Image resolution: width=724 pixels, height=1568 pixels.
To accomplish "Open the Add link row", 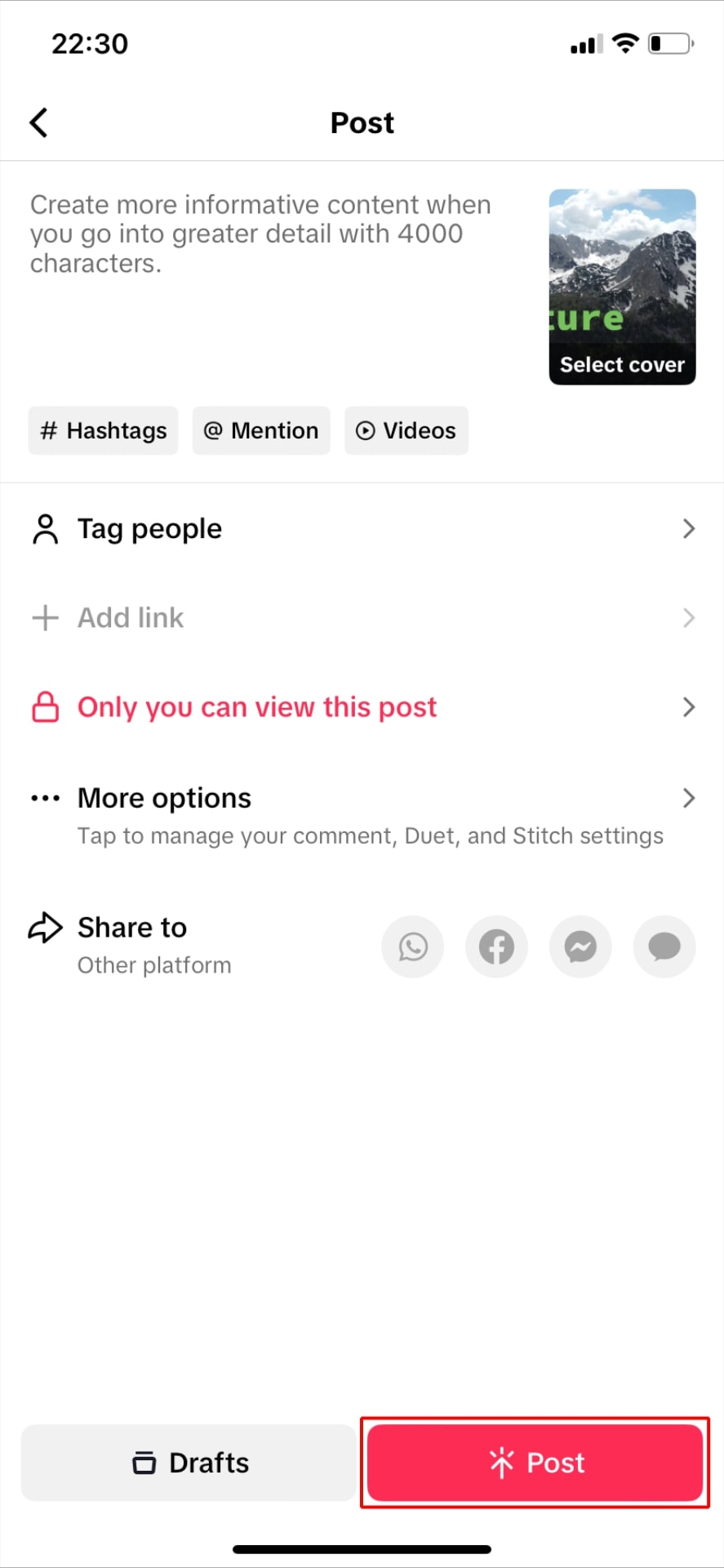I will (362, 617).
